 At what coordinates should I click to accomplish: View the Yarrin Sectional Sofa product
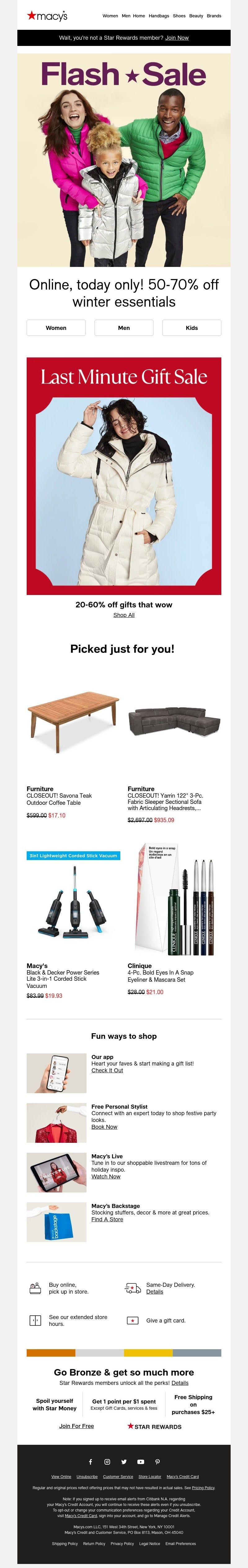(x=174, y=722)
